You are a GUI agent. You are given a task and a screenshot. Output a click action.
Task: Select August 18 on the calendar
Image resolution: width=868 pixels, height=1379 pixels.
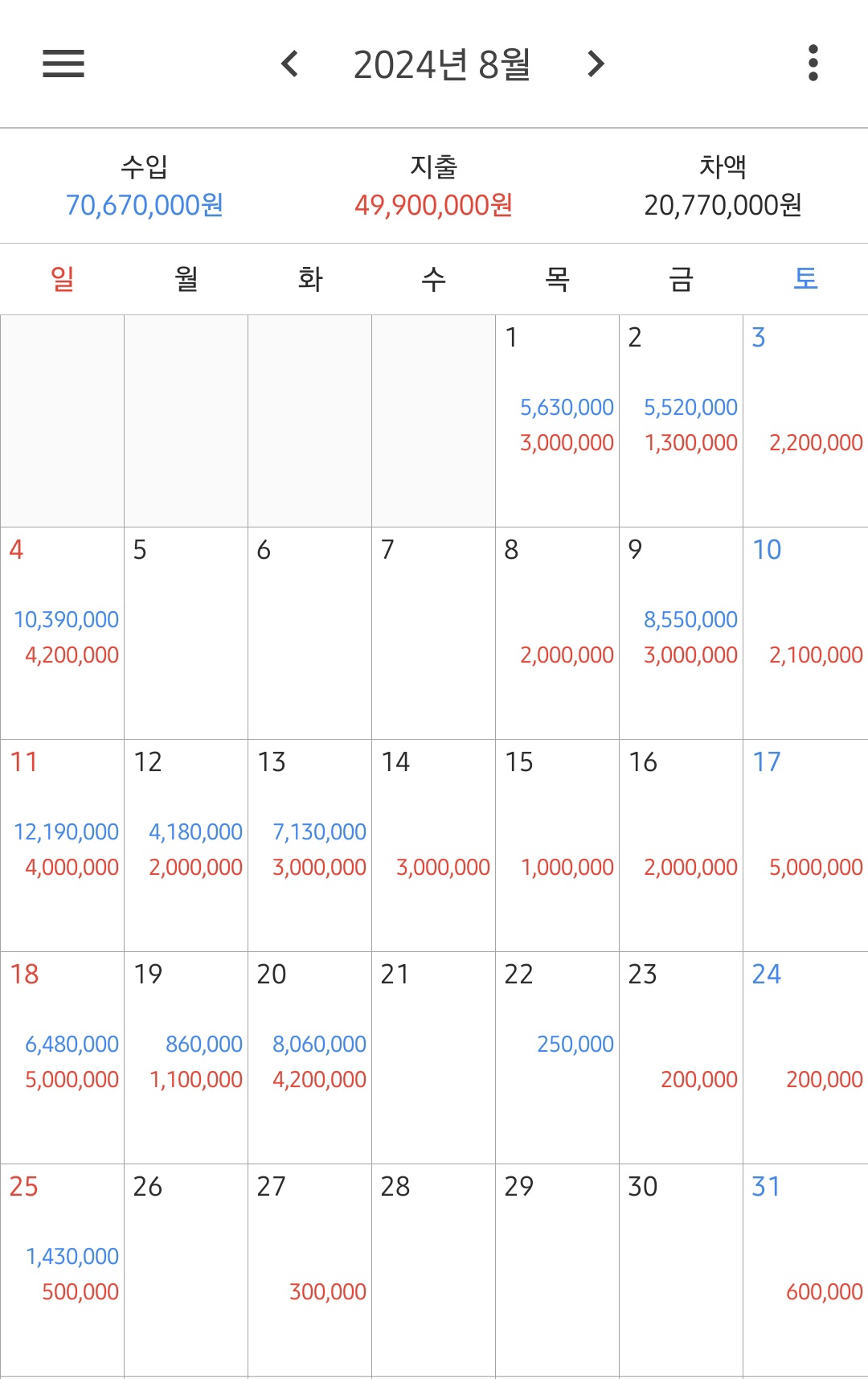pos(63,1057)
